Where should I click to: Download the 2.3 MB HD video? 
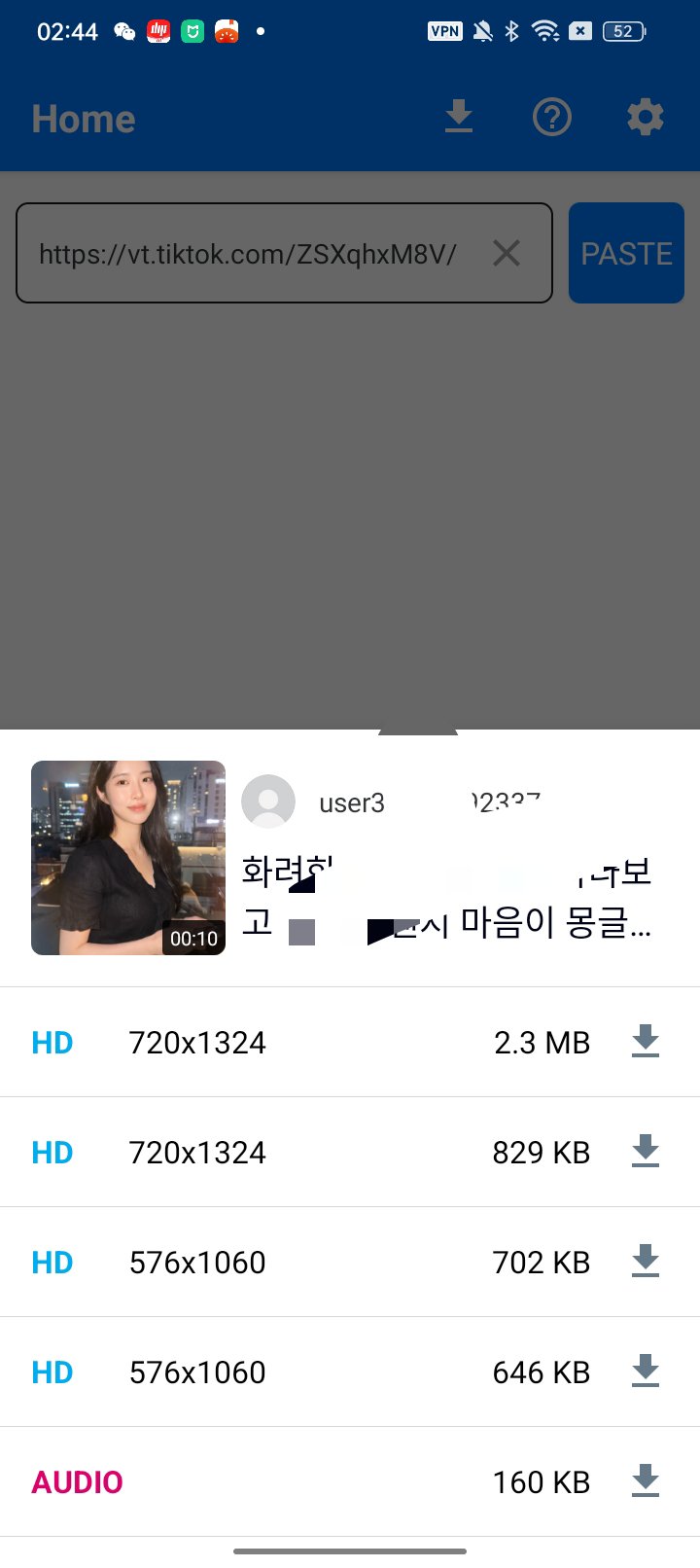(x=646, y=1042)
